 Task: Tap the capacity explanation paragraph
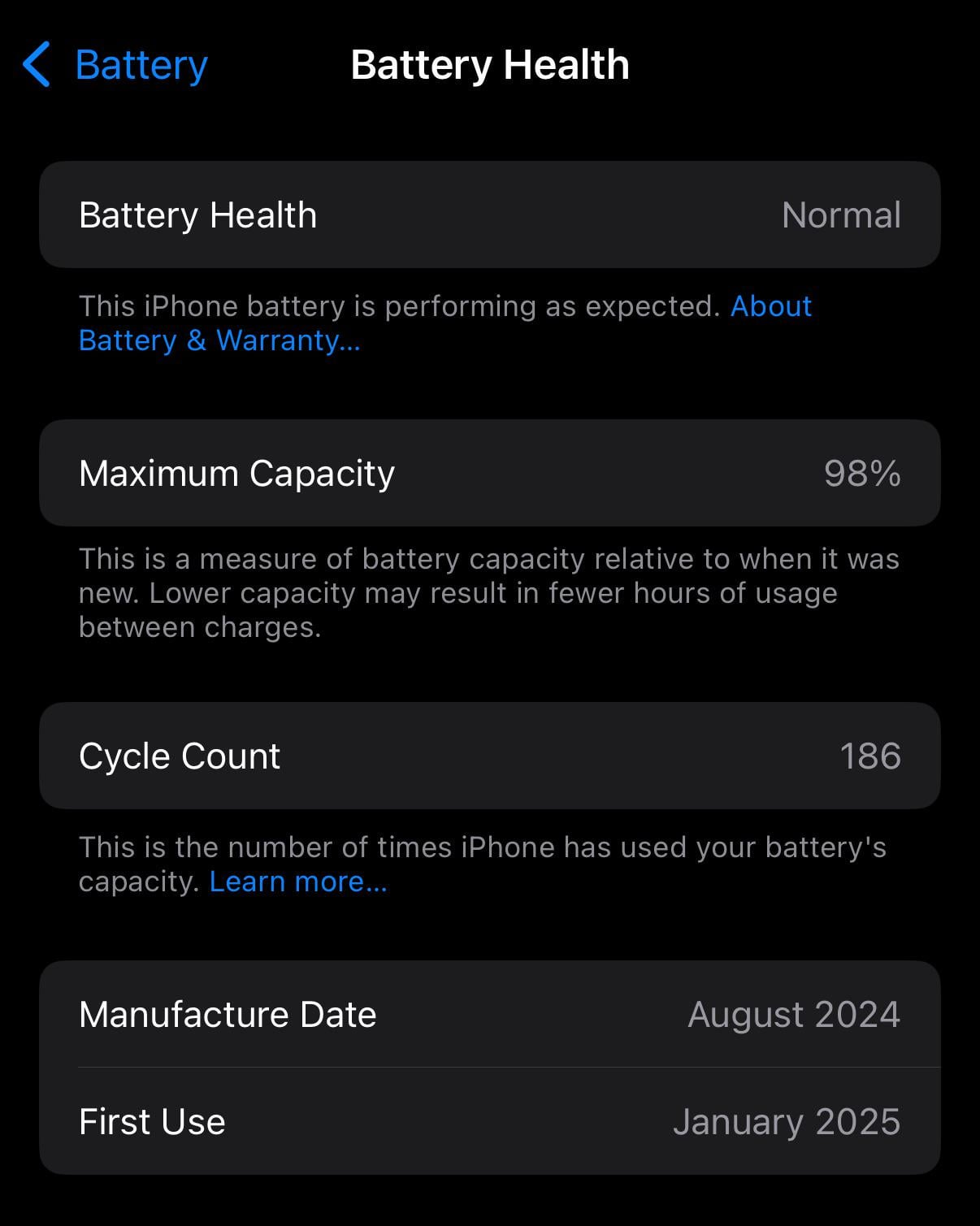(488, 592)
